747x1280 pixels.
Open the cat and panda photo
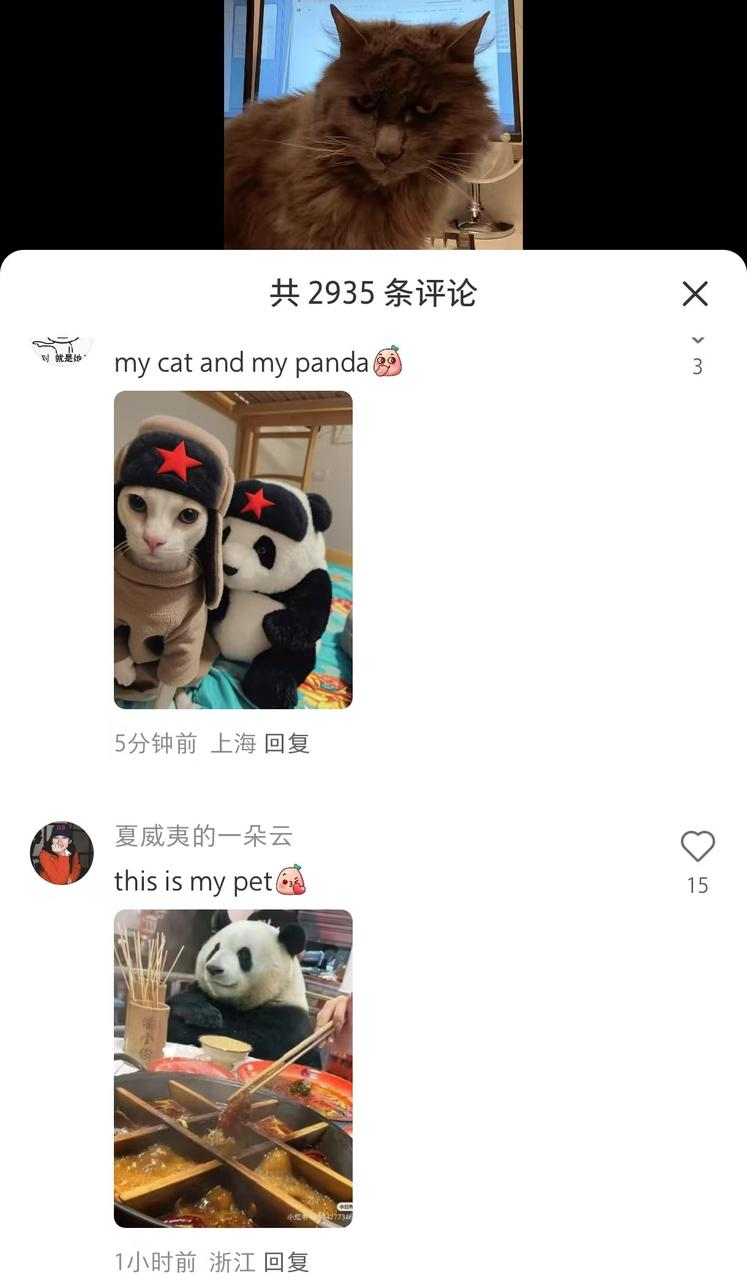(x=233, y=550)
